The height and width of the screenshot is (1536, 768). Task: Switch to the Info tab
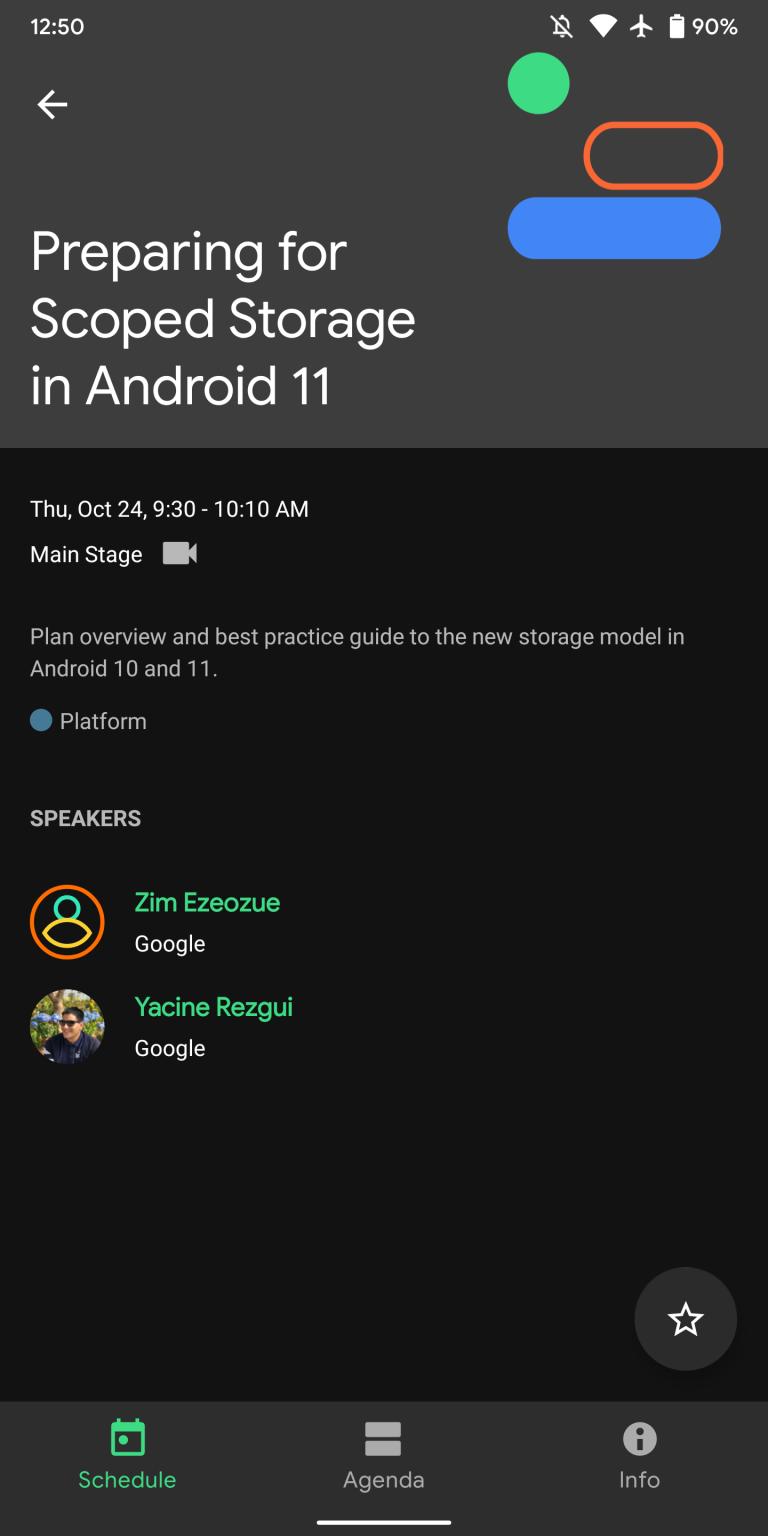click(x=639, y=1455)
